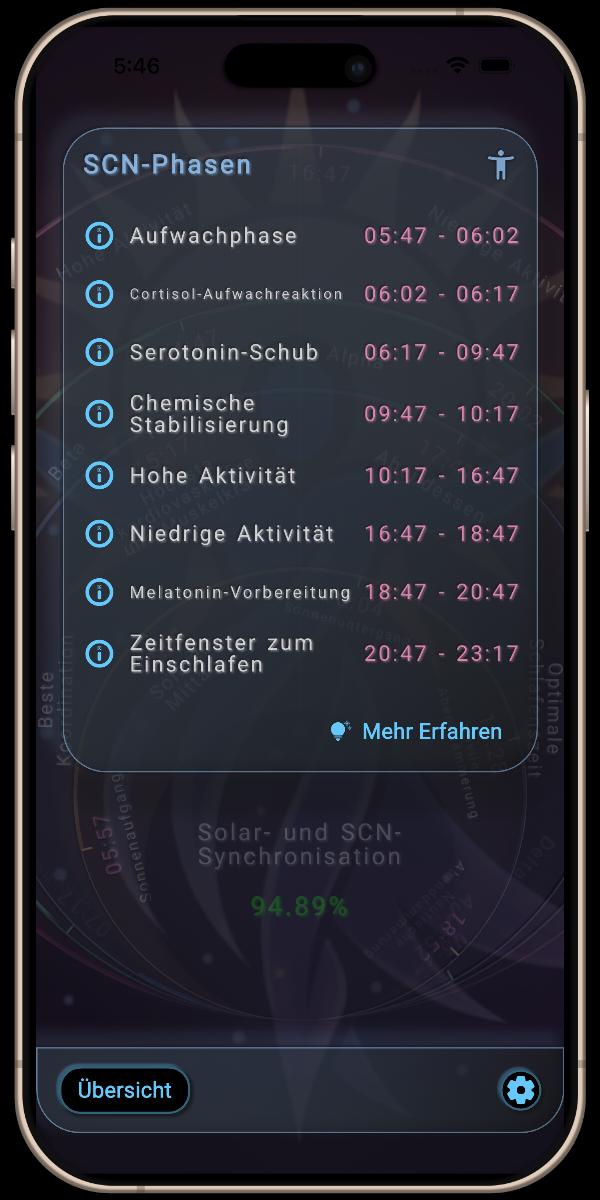This screenshot has width=600, height=1200.
Task: Show info for Zeitfenster zum Einschlafen
Action: click(99, 653)
